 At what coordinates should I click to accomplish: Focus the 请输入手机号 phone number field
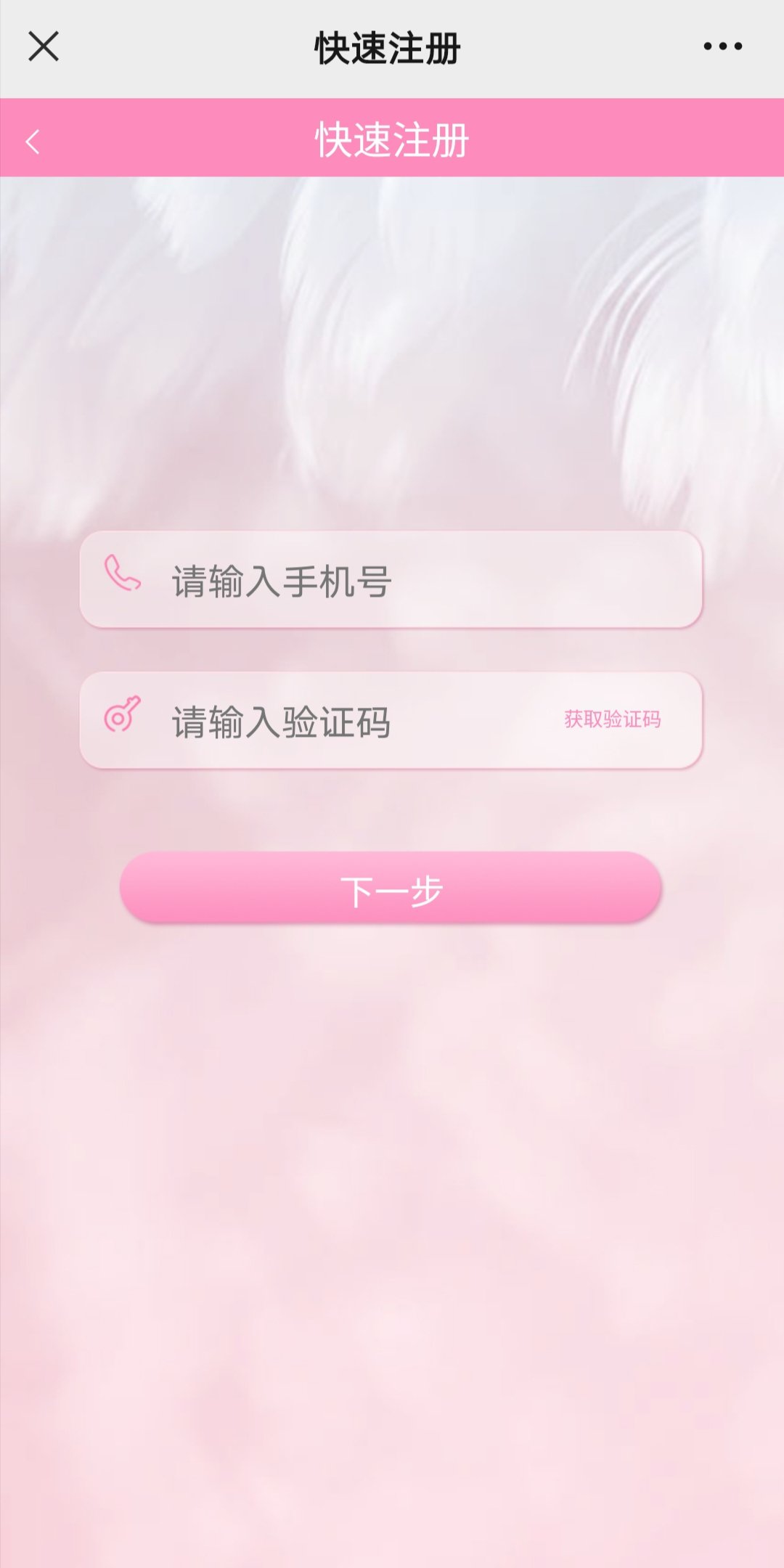point(407,581)
